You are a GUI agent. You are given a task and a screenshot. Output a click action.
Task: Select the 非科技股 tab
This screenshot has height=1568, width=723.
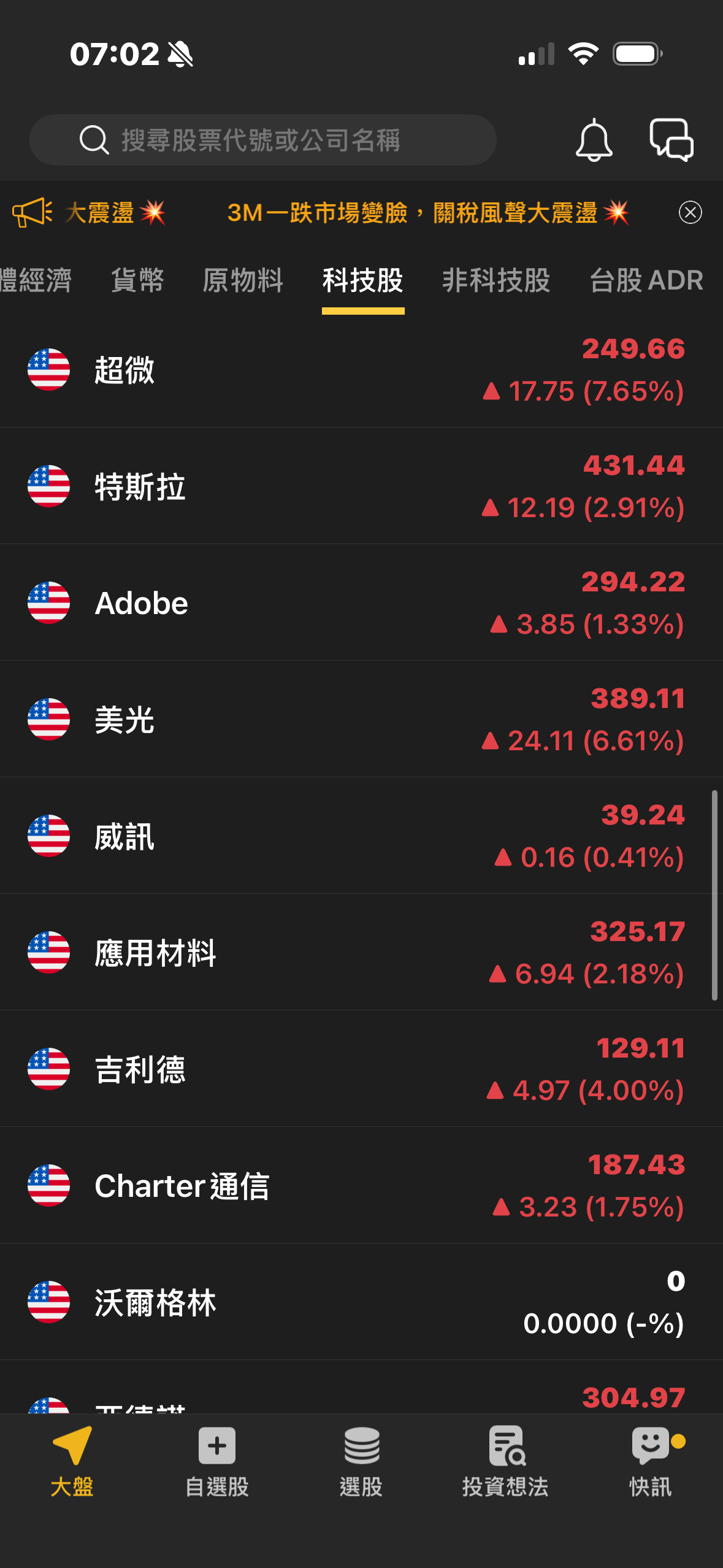coord(496,280)
